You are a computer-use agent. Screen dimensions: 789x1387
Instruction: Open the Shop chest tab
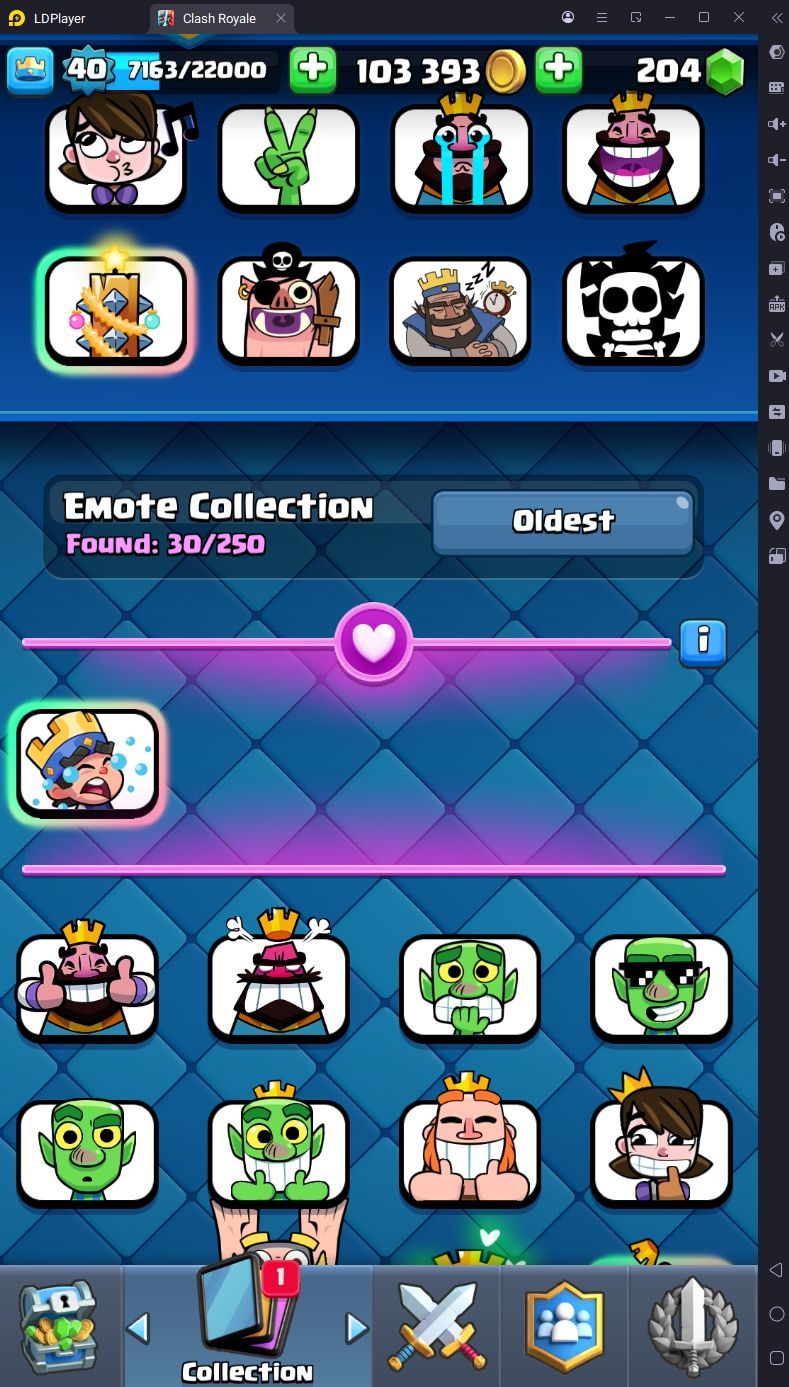[x=60, y=1326]
